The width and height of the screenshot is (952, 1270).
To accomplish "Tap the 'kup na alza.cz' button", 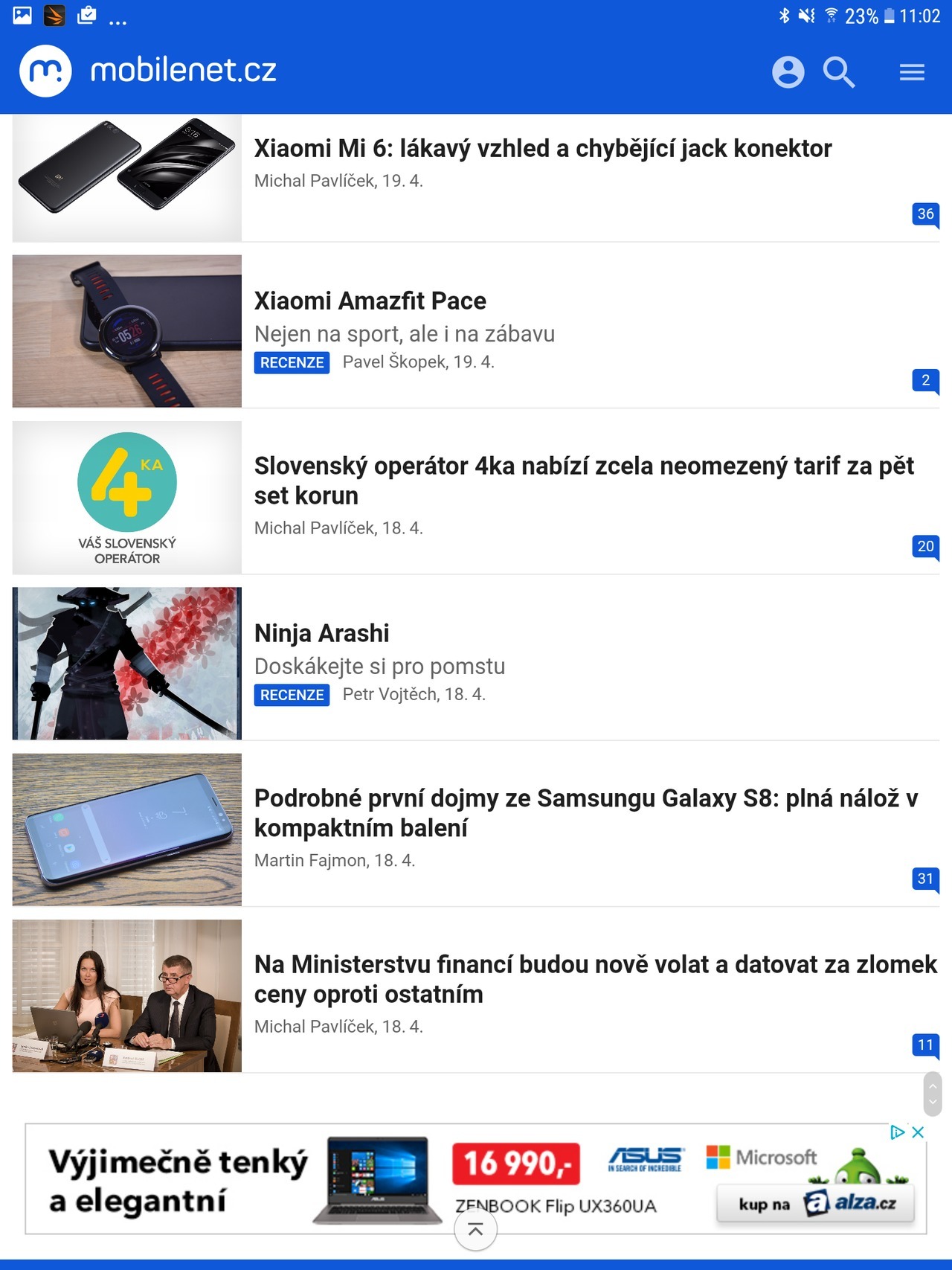I will coord(816,1204).
